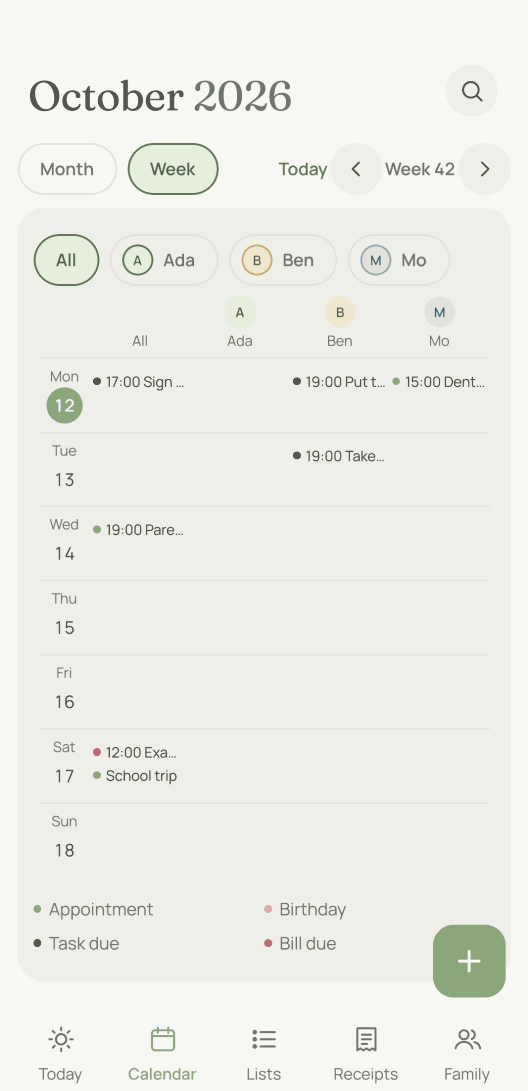Screen dimensions: 528x1091
Task: Select the All filter chip
Action: 67,260
